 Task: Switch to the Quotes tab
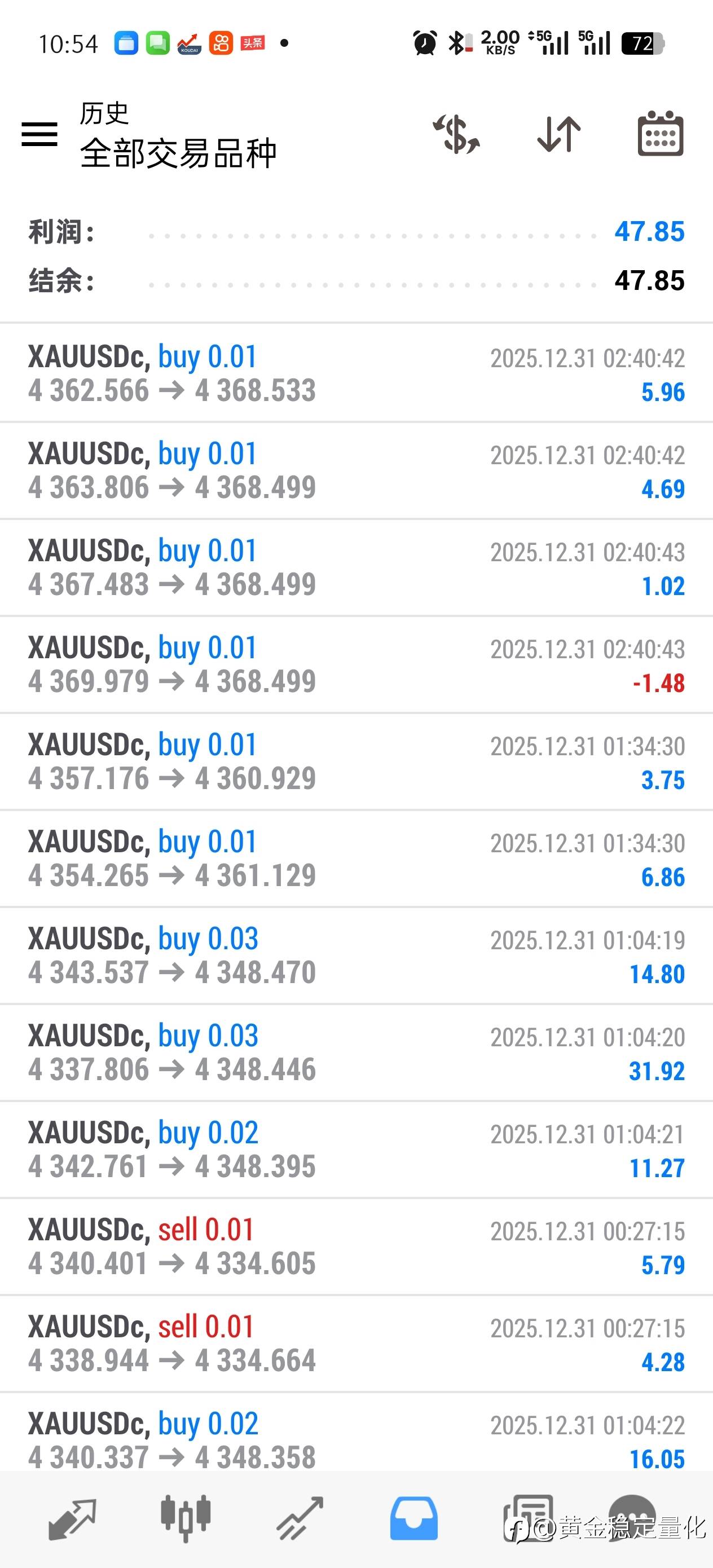coord(72,1519)
